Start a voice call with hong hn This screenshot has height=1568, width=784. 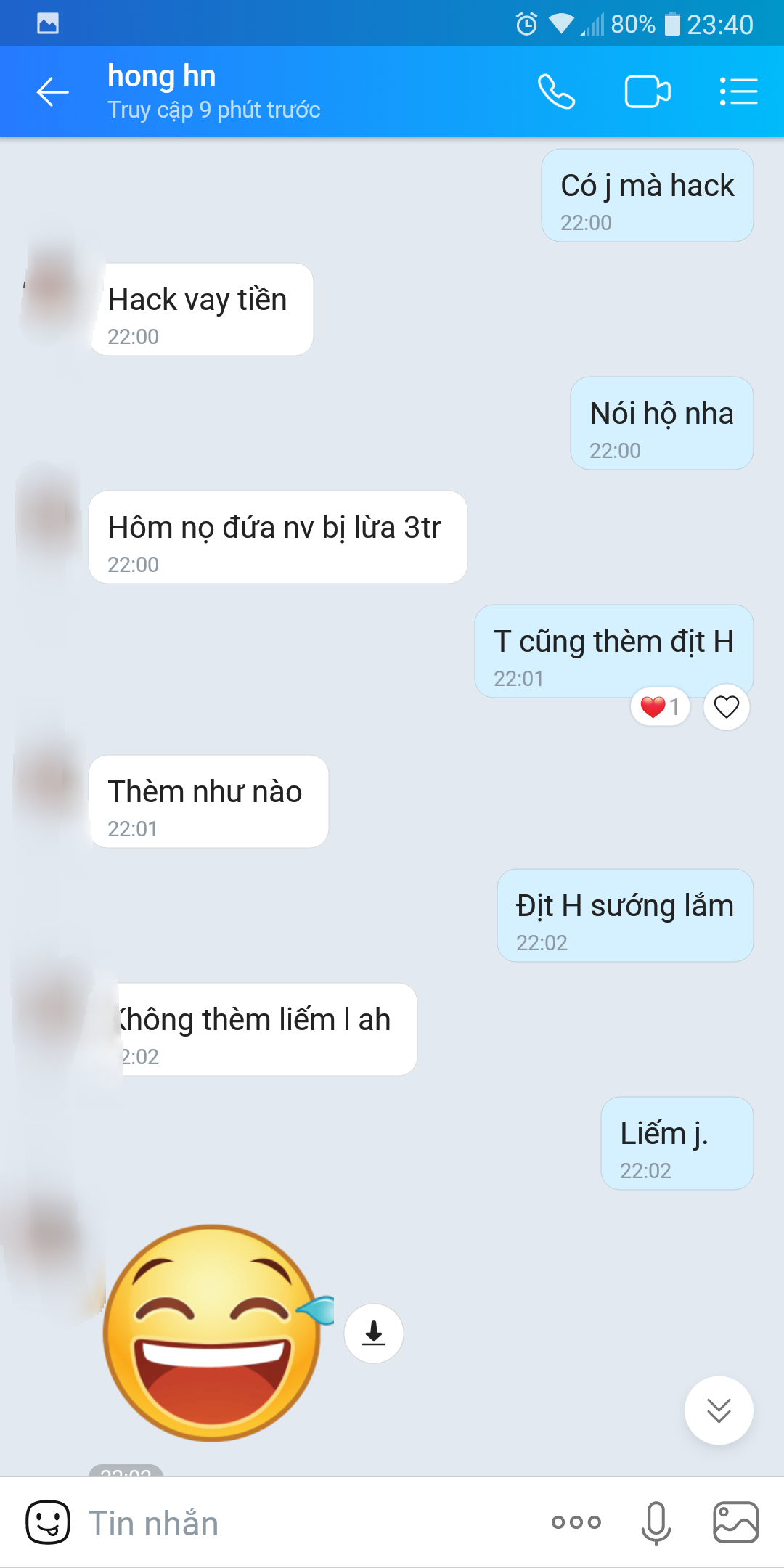[x=556, y=92]
